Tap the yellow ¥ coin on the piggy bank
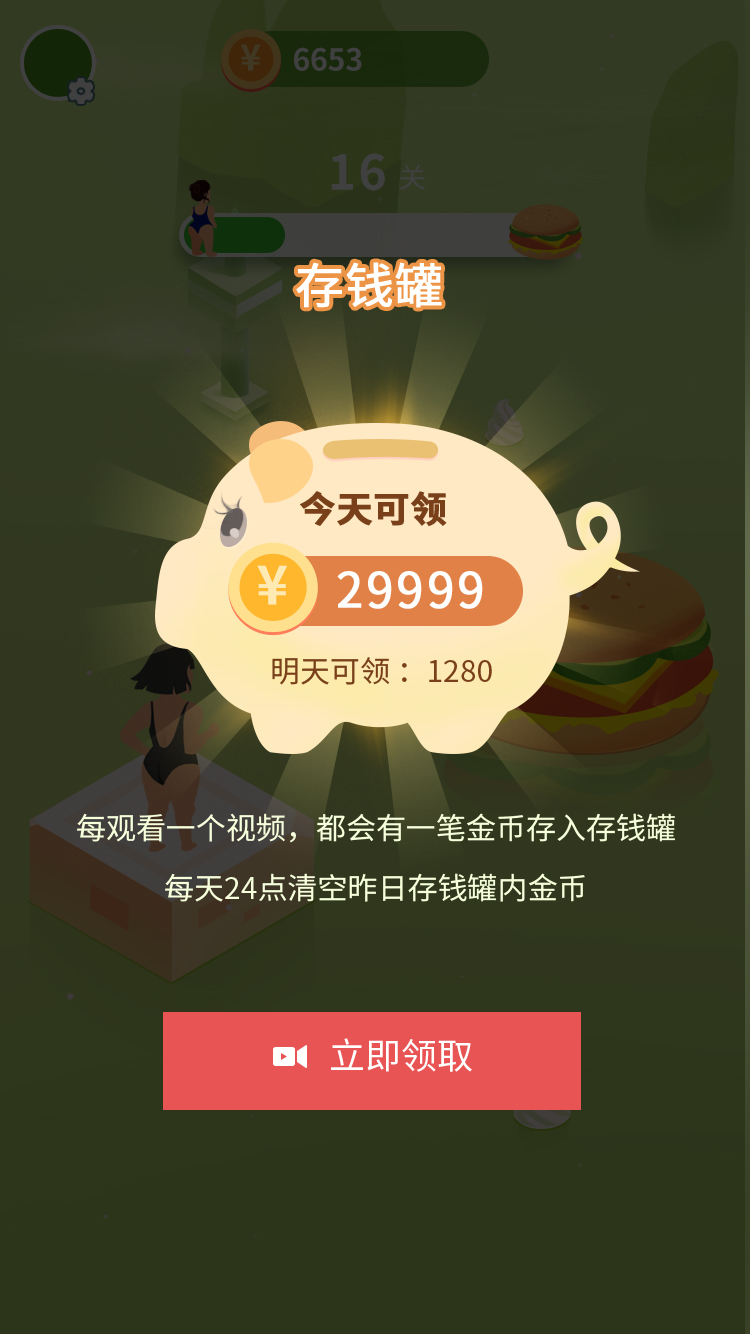Image resolution: width=750 pixels, height=1334 pixels. (272, 590)
